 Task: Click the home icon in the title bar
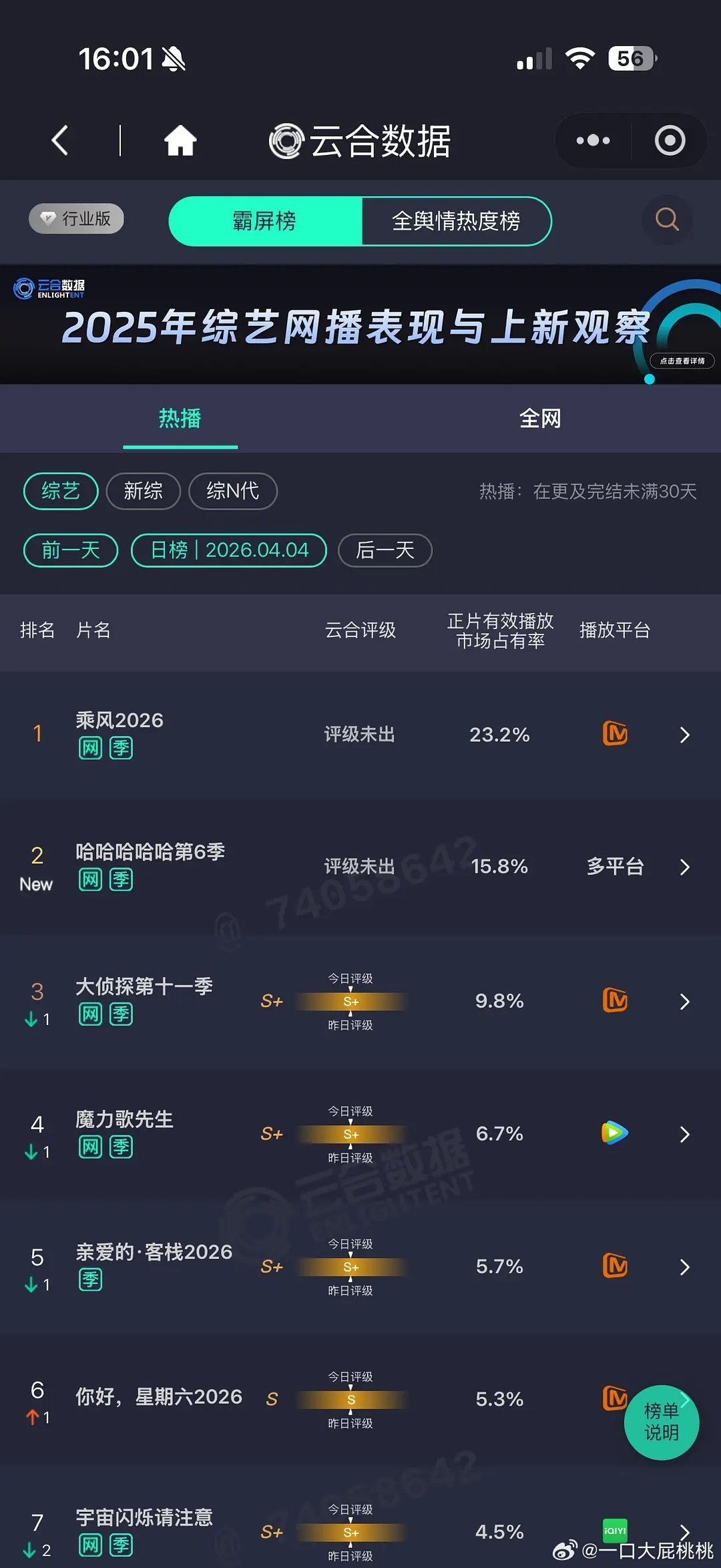(x=179, y=140)
